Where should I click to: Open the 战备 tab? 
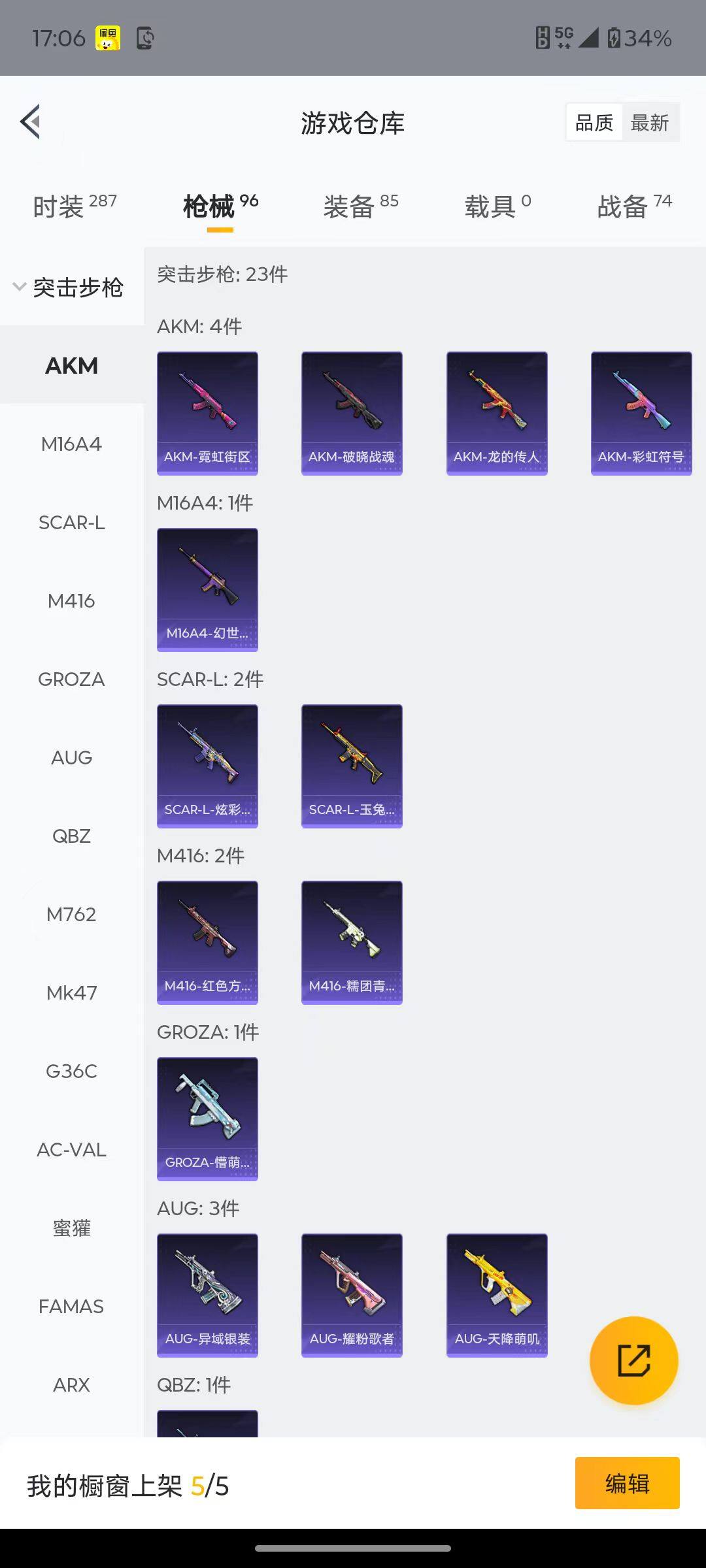click(633, 206)
